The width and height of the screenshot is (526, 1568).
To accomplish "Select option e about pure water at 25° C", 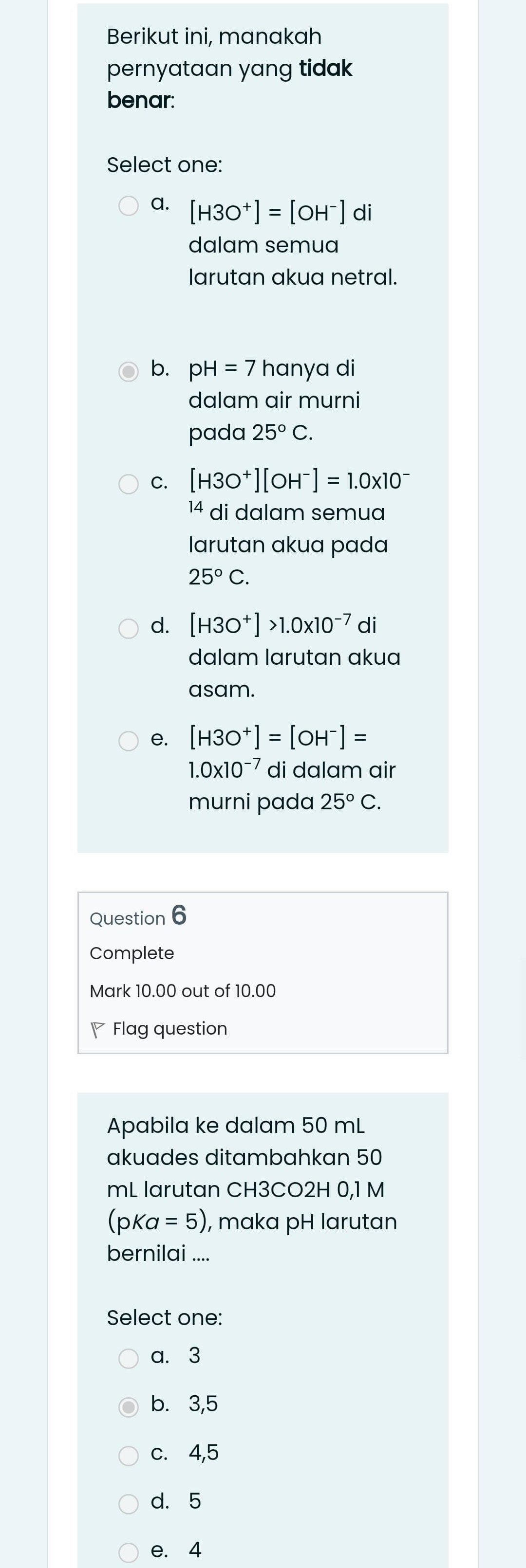I will click(129, 741).
